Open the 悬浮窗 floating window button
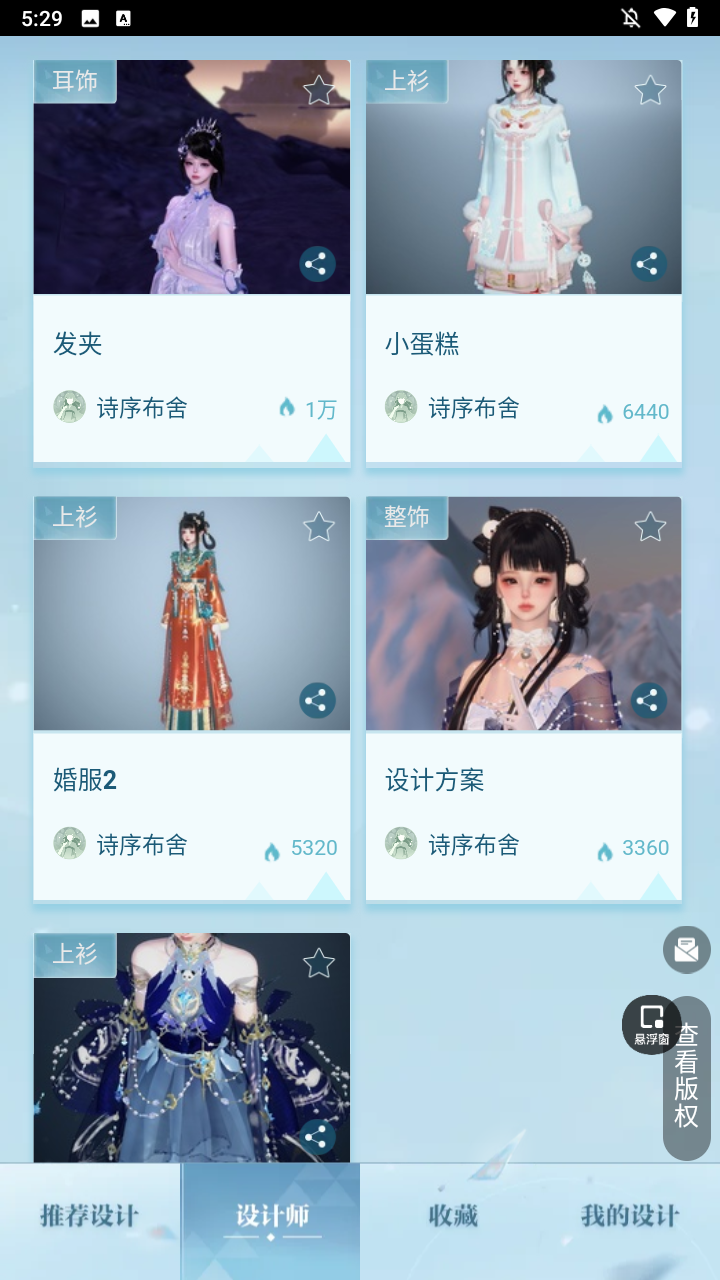The image size is (720, 1280). (651, 1024)
